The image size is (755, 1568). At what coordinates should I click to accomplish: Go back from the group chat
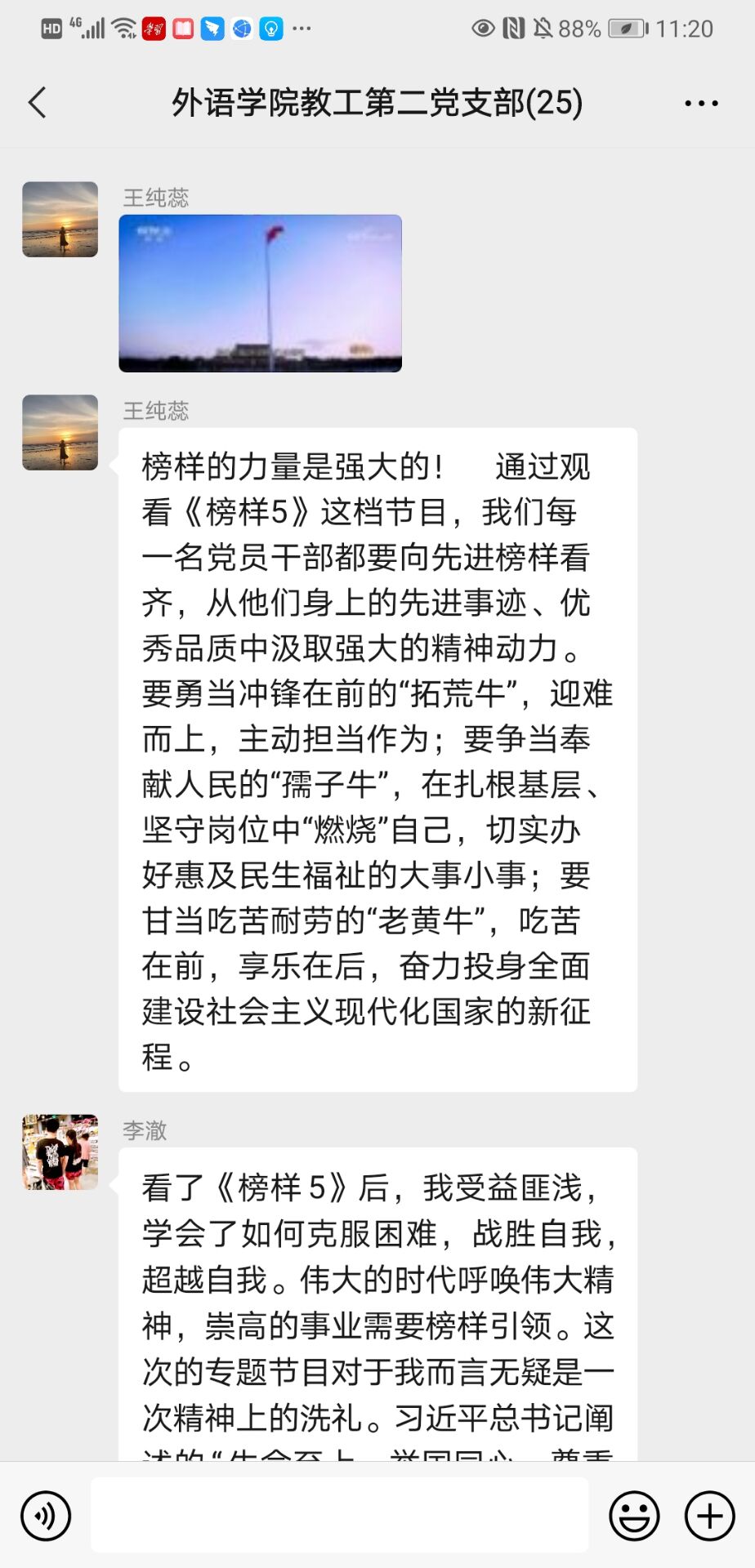coord(38,103)
